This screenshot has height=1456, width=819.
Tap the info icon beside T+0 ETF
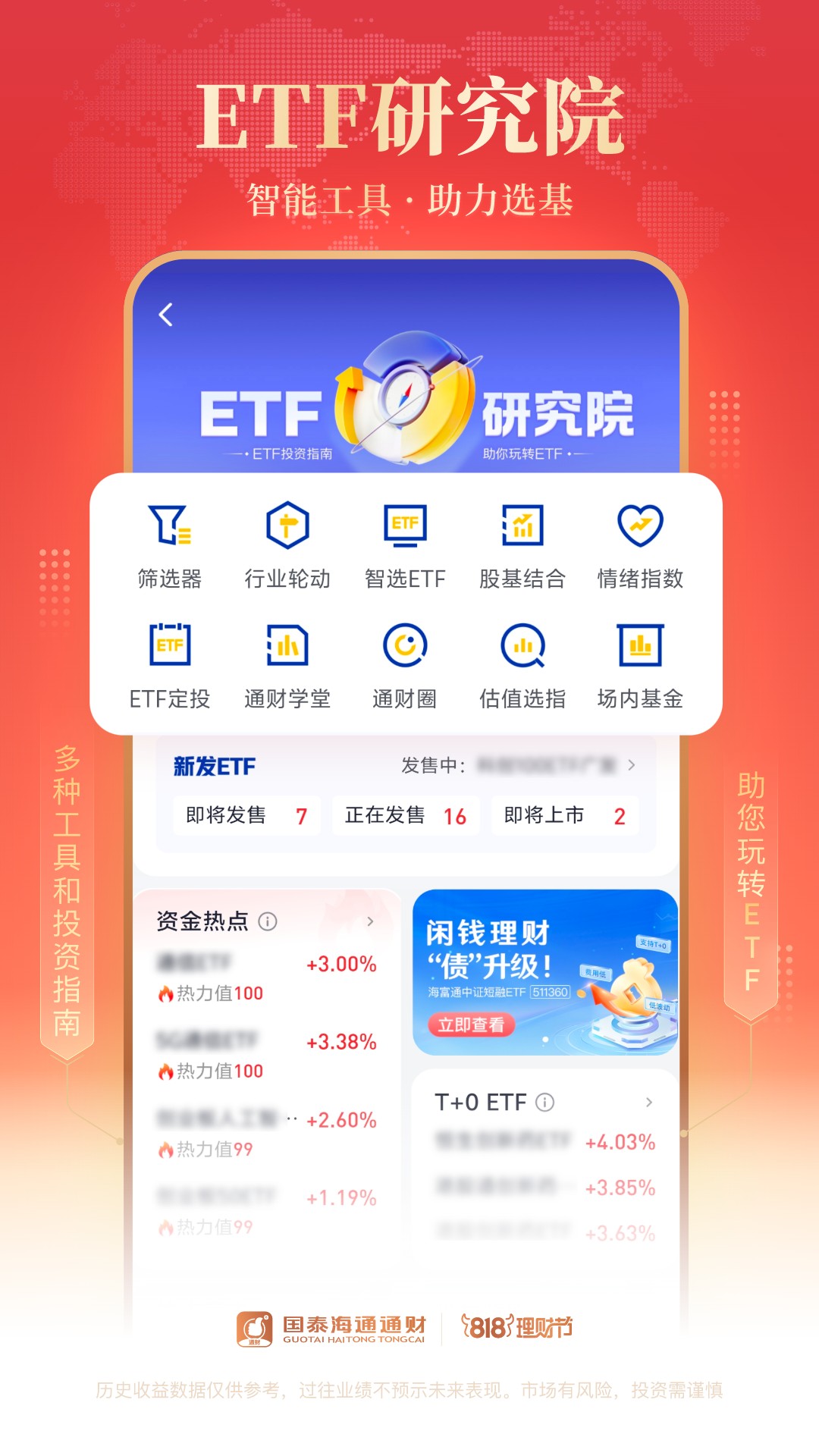[x=544, y=1103]
